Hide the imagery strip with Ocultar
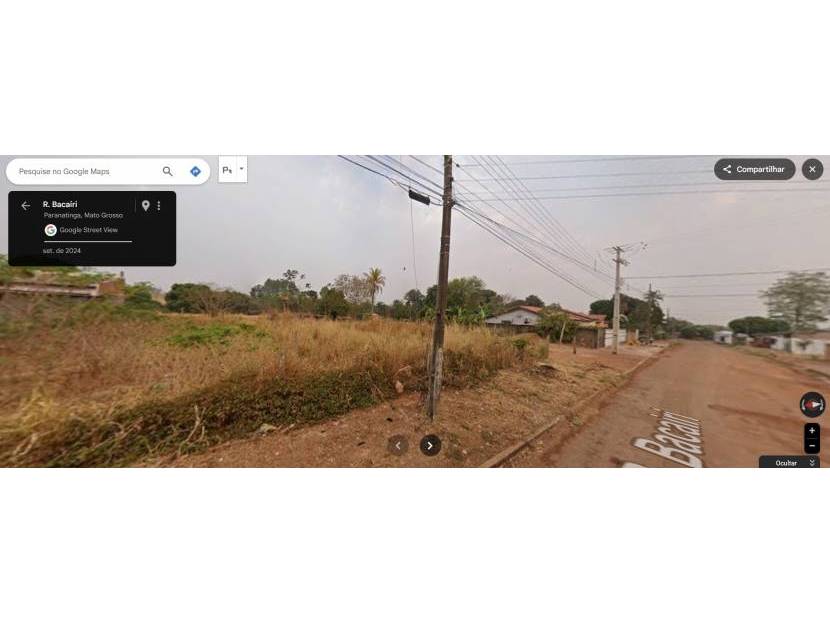Viewport: 830px width, 623px height. click(x=789, y=463)
